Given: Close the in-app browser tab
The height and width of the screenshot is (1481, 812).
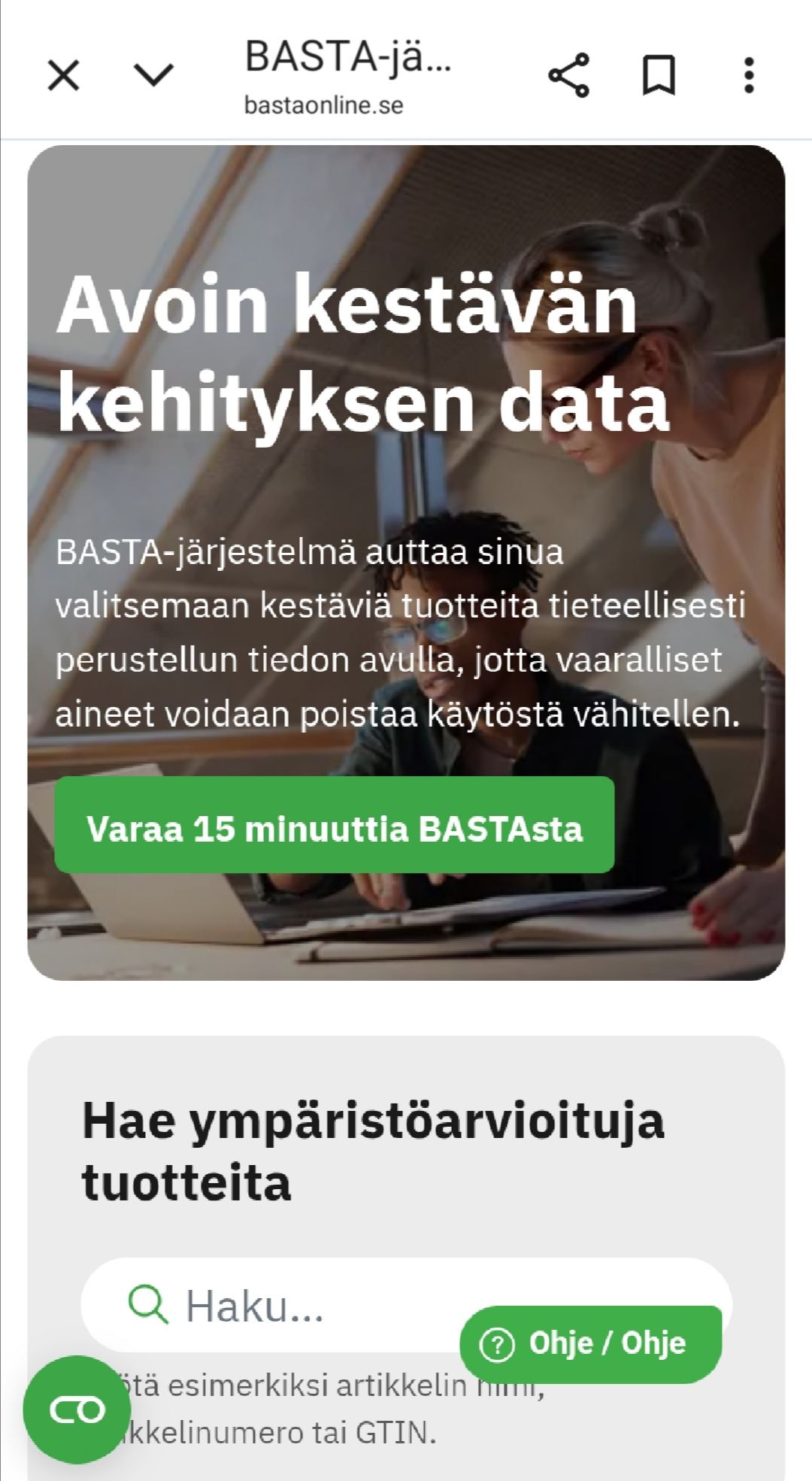Looking at the screenshot, I should pos(63,75).
